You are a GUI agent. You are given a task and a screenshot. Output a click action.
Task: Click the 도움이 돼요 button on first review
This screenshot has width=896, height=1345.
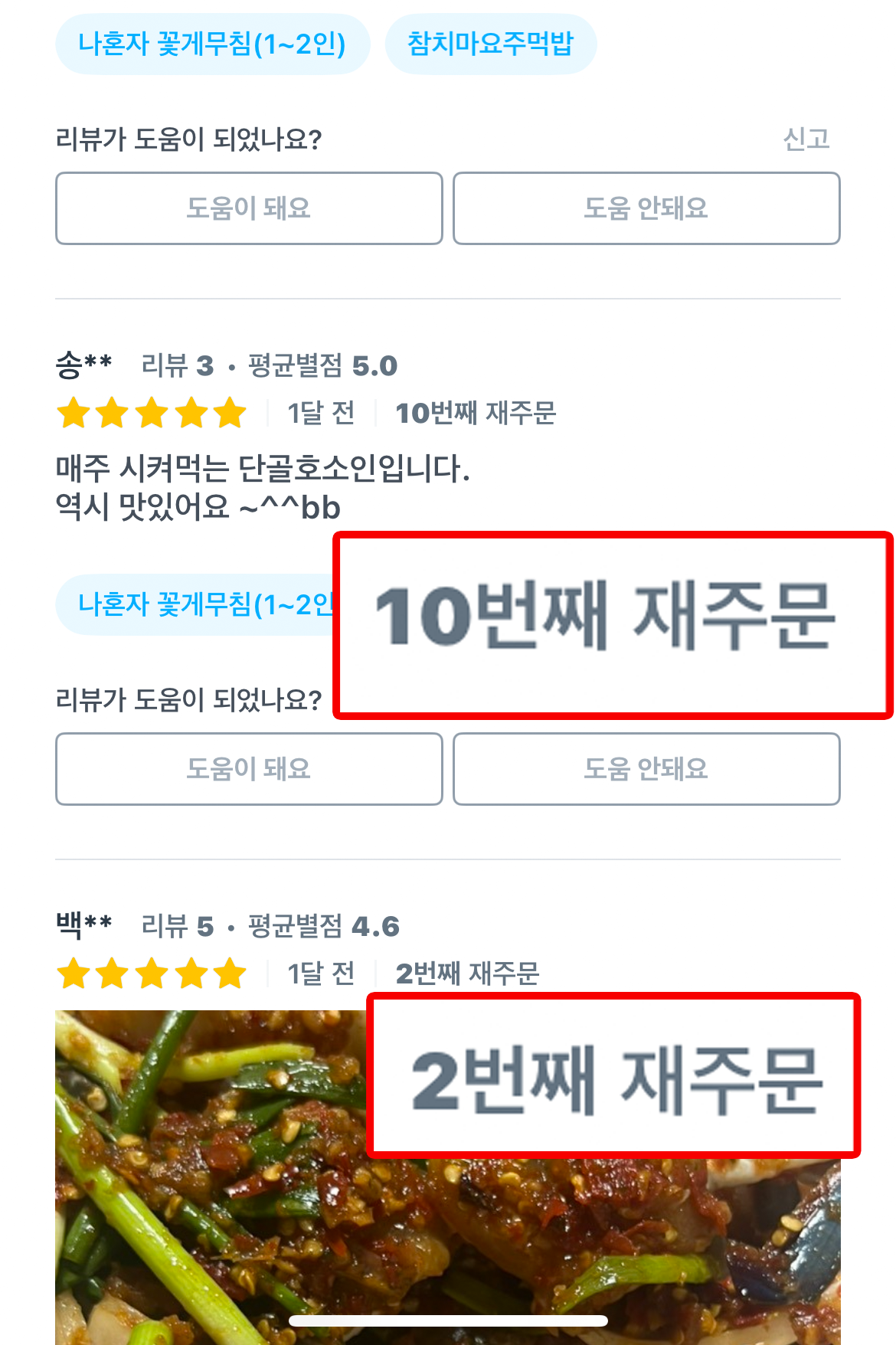coord(248,208)
